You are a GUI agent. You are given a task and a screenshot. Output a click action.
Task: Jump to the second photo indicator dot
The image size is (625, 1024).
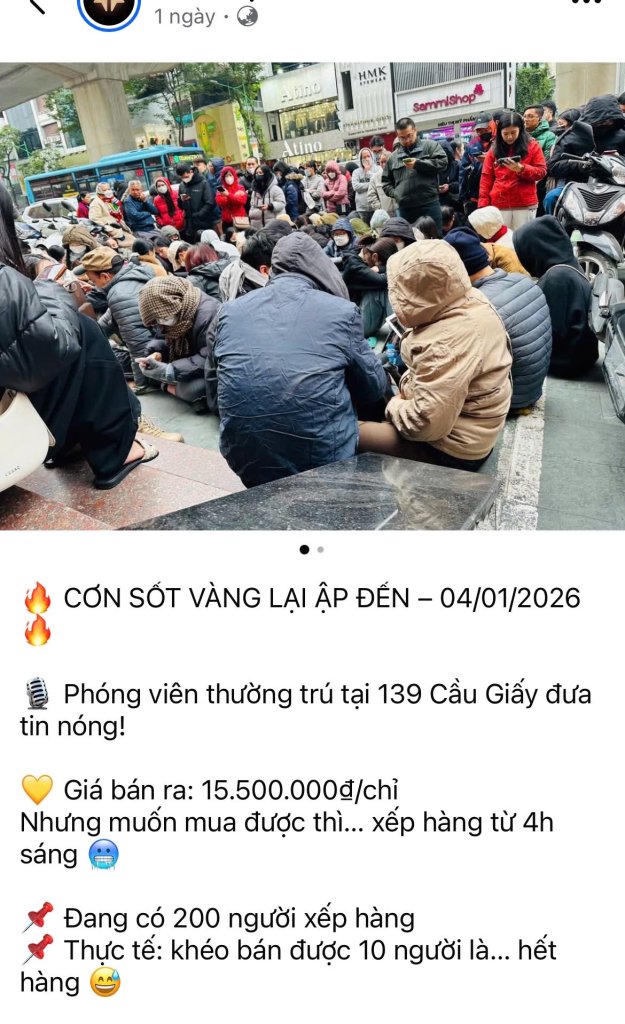(x=320, y=549)
